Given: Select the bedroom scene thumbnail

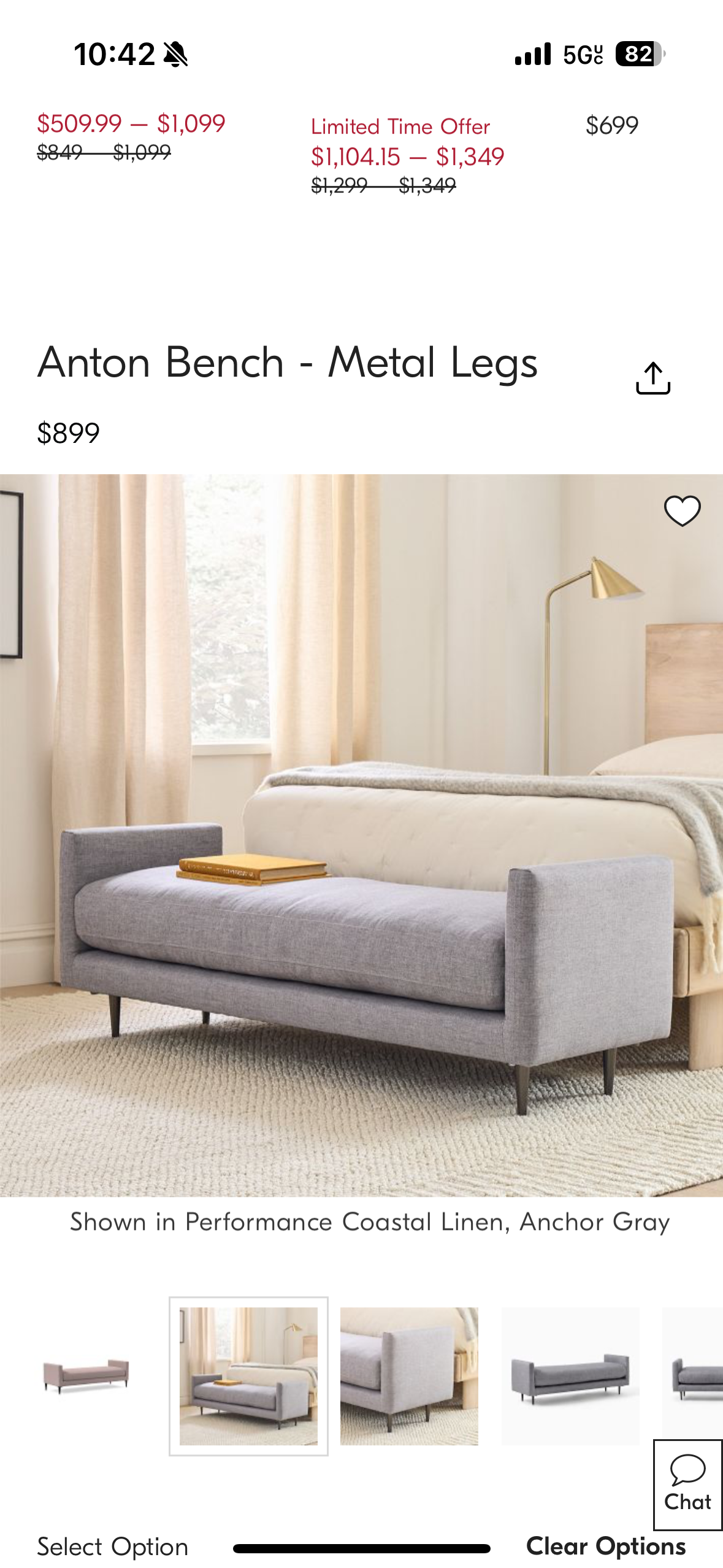Looking at the screenshot, I should point(248,1375).
